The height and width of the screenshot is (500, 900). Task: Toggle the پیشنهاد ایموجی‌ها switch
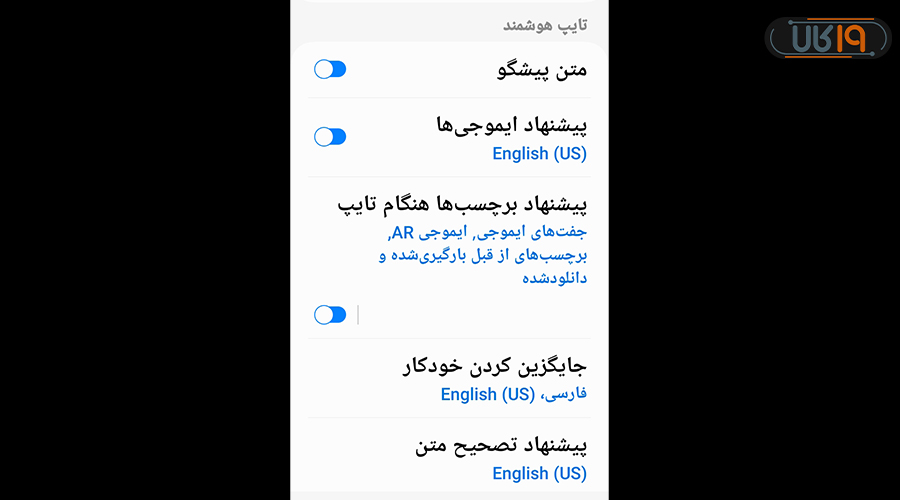tap(330, 137)
